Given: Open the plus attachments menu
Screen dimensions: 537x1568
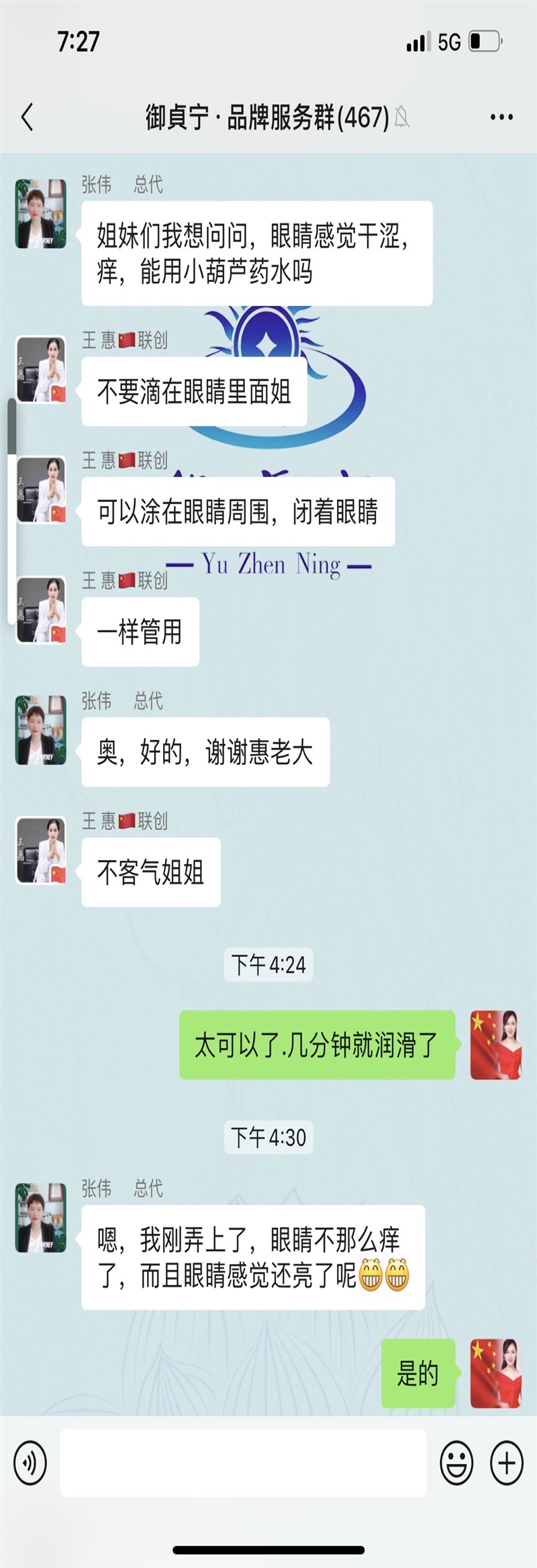Looking at the screenshot, I should click(x=506, y=1462).
